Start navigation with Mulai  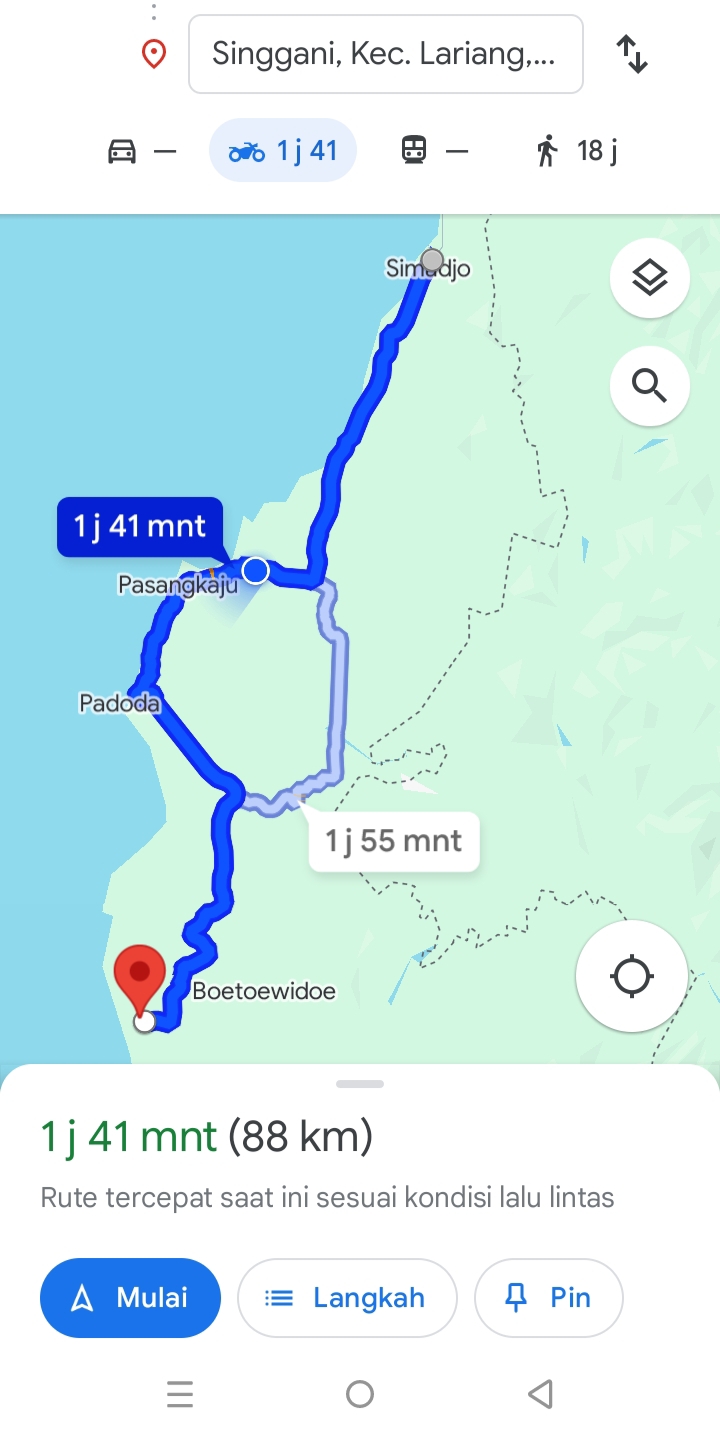130,1298
